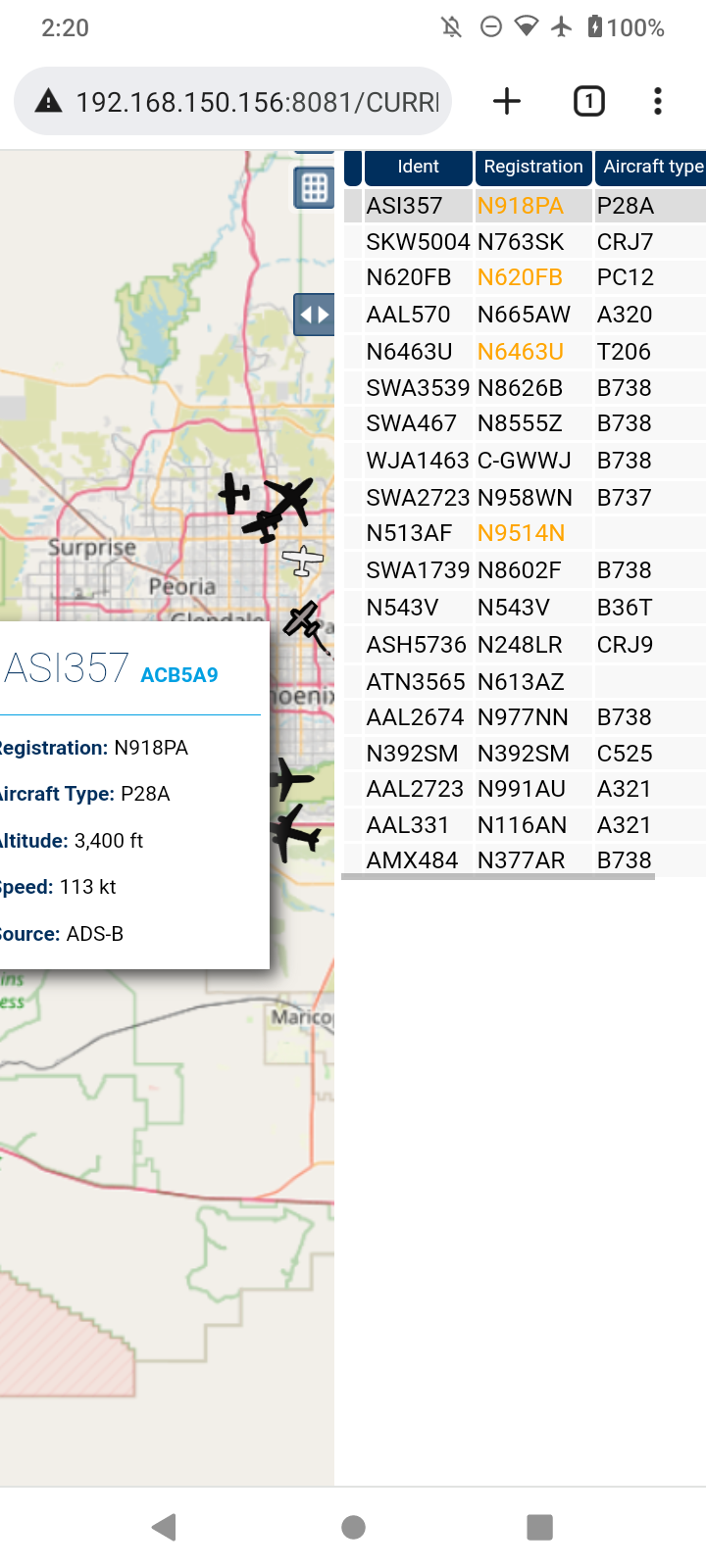Open a new browser tab
The width and height of the screenshot is (706, 1568).
click(x=507, y=101)
